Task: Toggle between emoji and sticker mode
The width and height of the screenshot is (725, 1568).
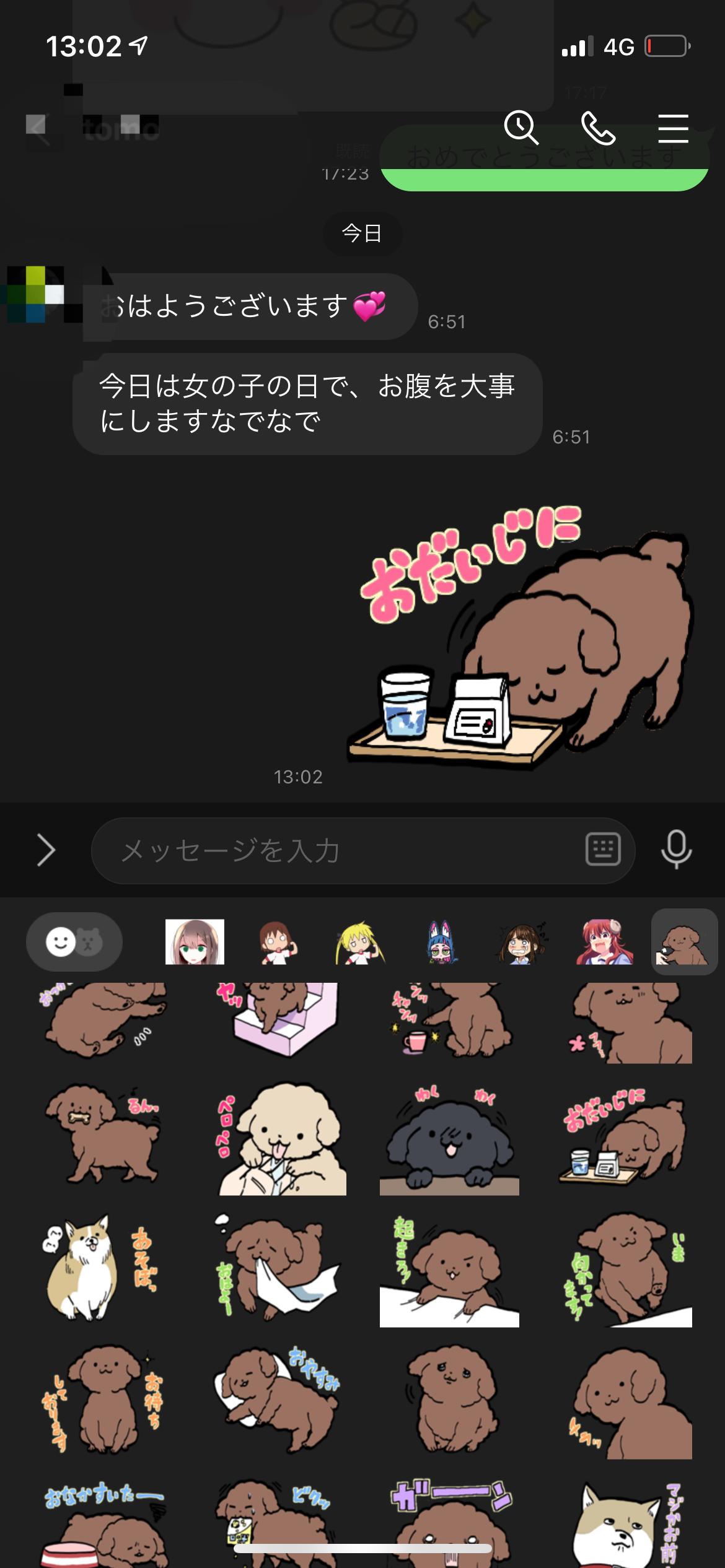Action: 74,943
